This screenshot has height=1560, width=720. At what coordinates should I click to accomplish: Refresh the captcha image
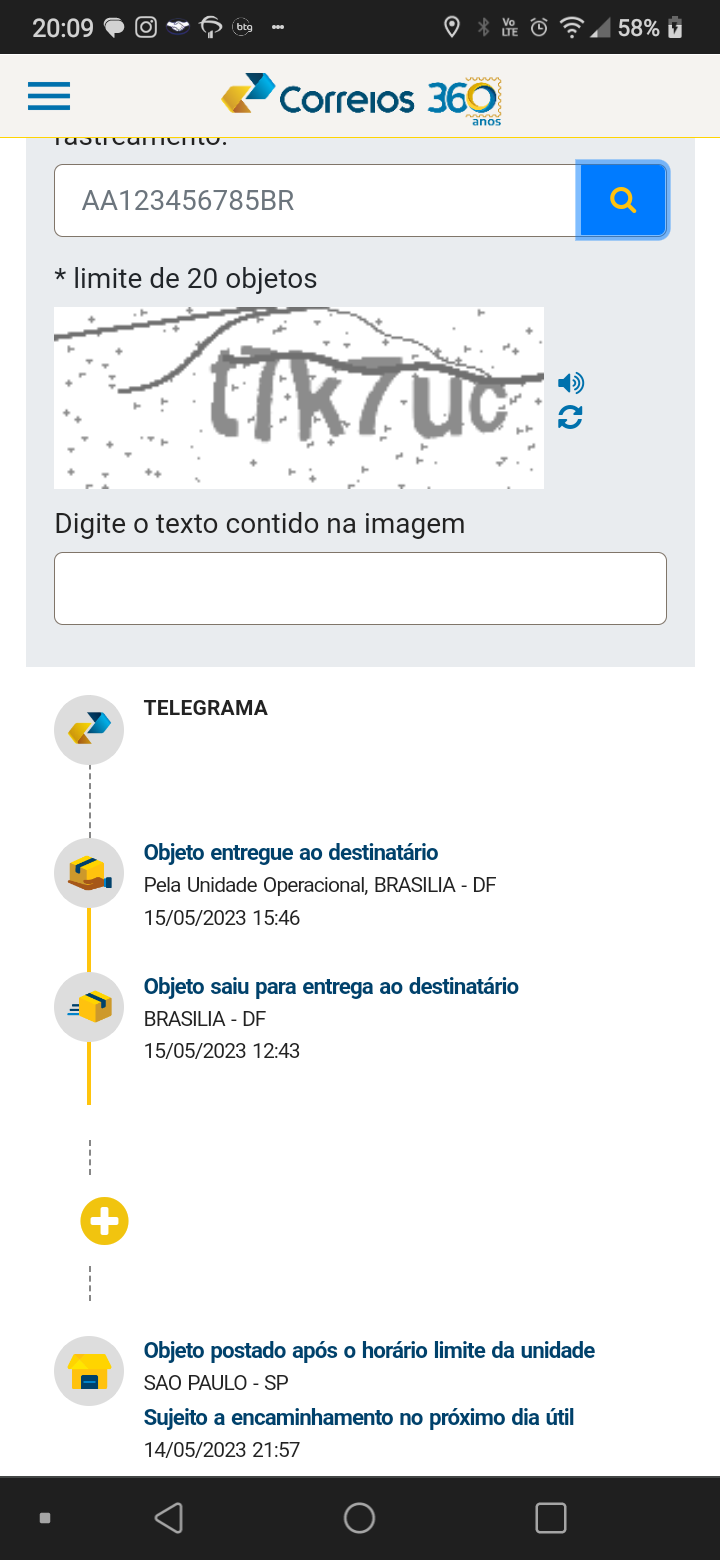(570, 417)
